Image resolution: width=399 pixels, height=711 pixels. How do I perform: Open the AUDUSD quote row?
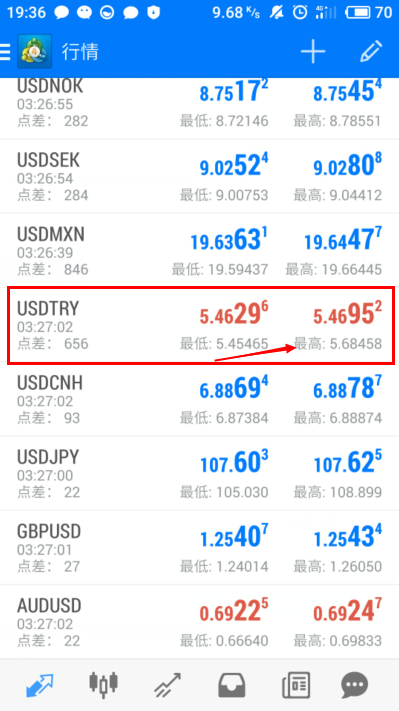pos(200,623)
